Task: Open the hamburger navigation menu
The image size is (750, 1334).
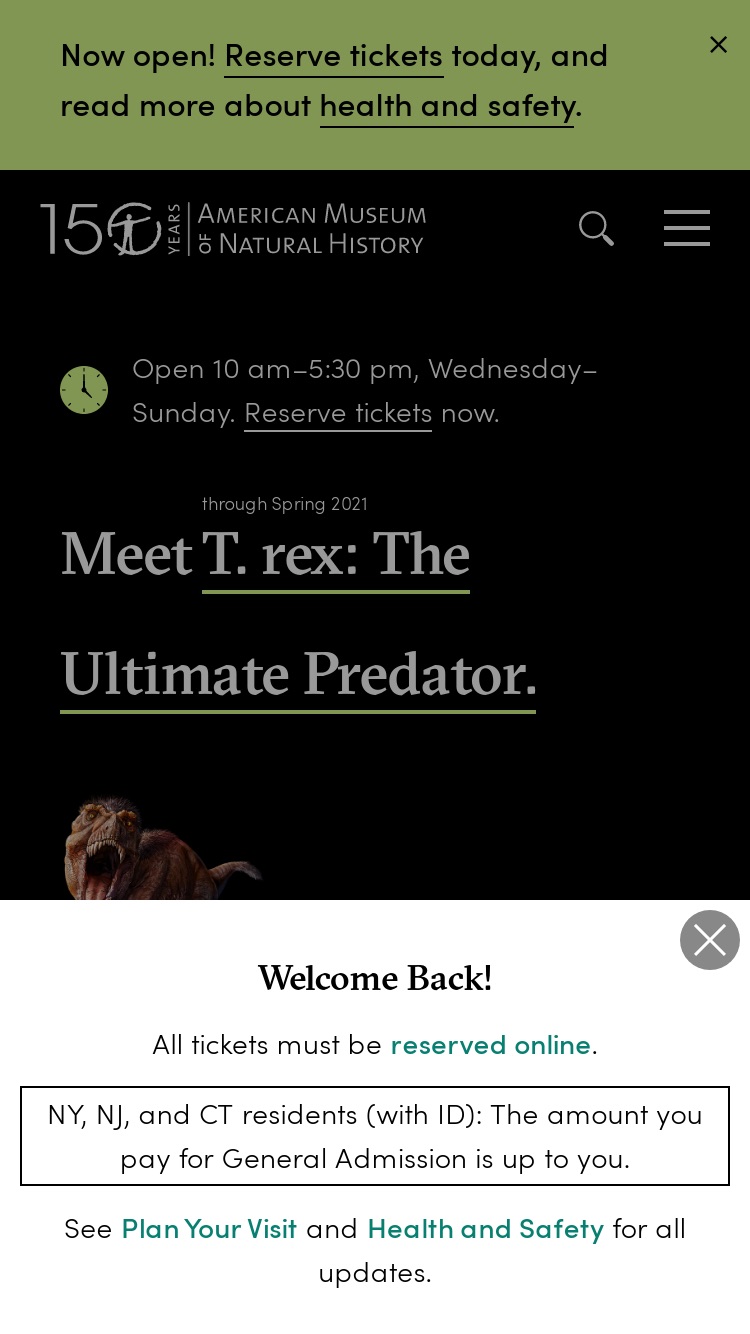Action: 687,228
